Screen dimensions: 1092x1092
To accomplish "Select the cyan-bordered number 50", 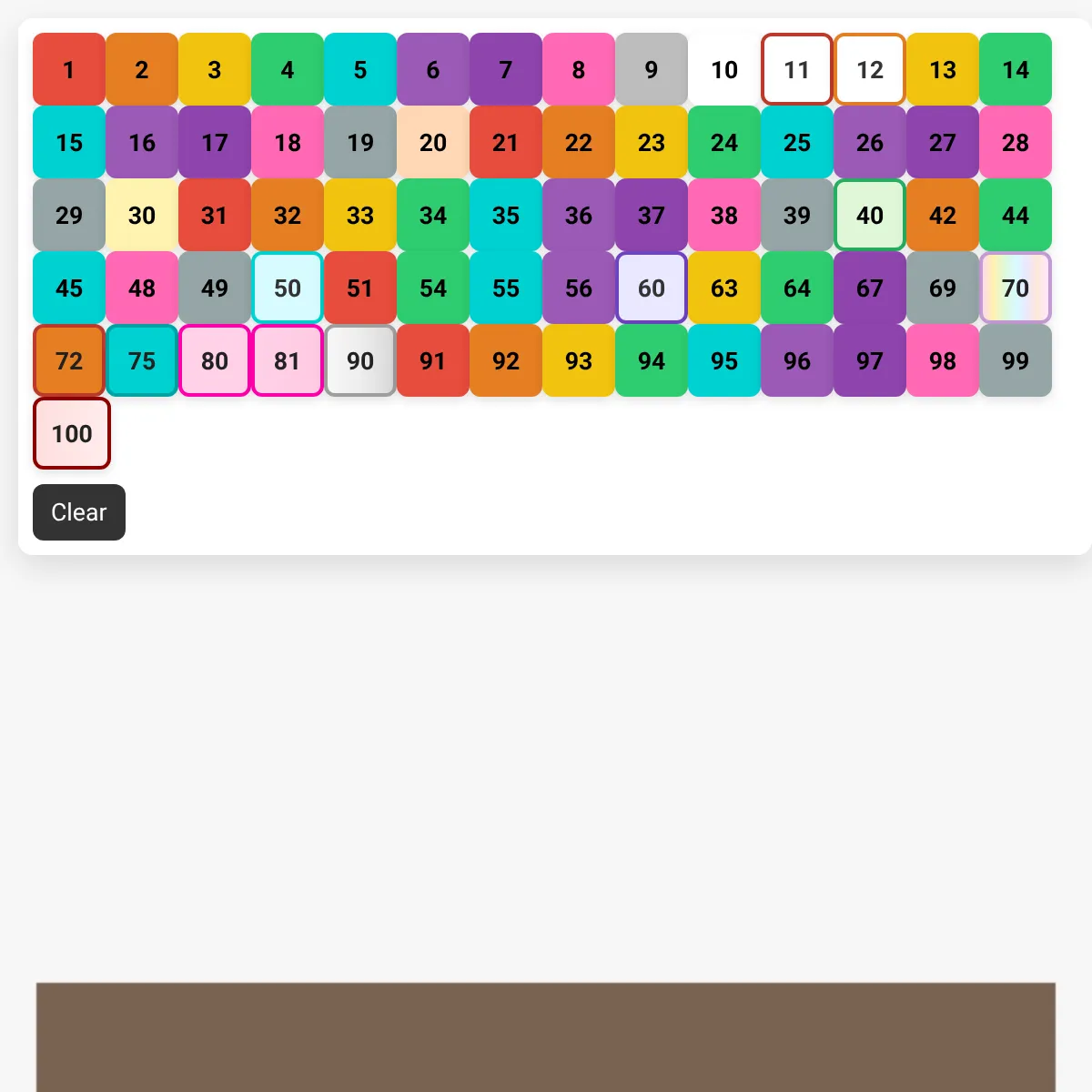I will 288,288.
